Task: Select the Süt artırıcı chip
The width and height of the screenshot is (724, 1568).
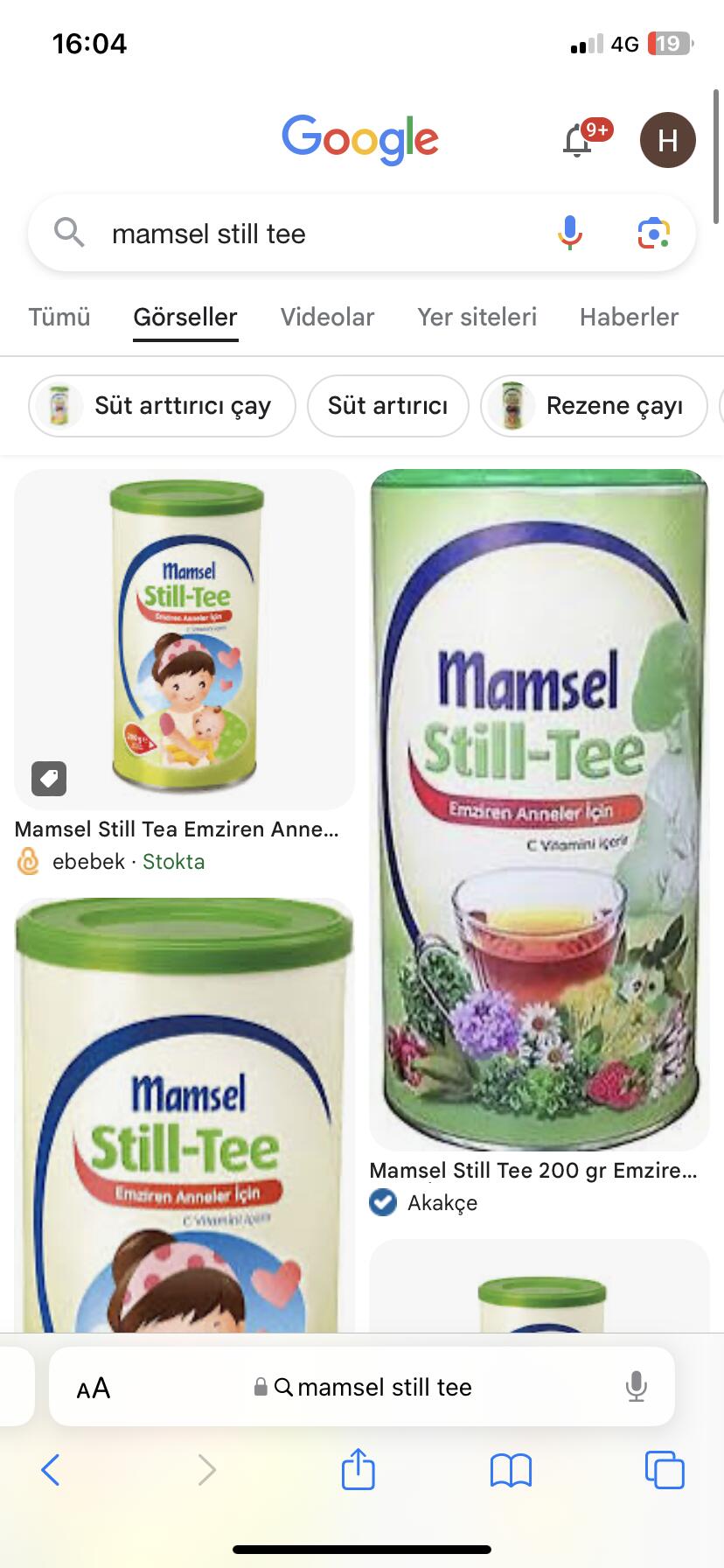Action: [x=387, y=406]
